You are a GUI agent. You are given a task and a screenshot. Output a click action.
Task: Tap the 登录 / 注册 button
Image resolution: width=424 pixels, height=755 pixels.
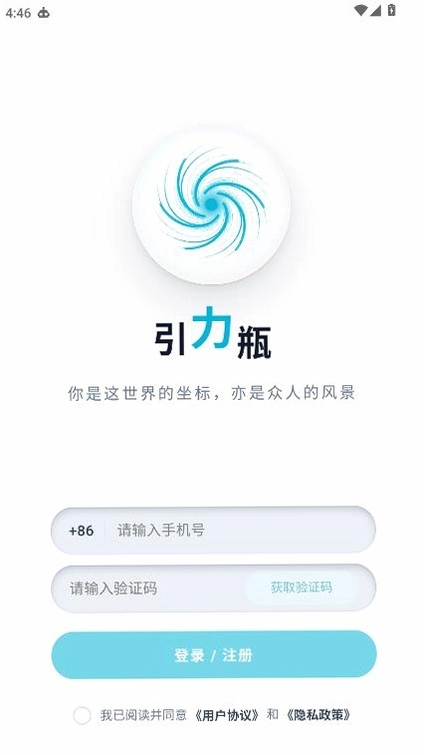coord(214,655)
